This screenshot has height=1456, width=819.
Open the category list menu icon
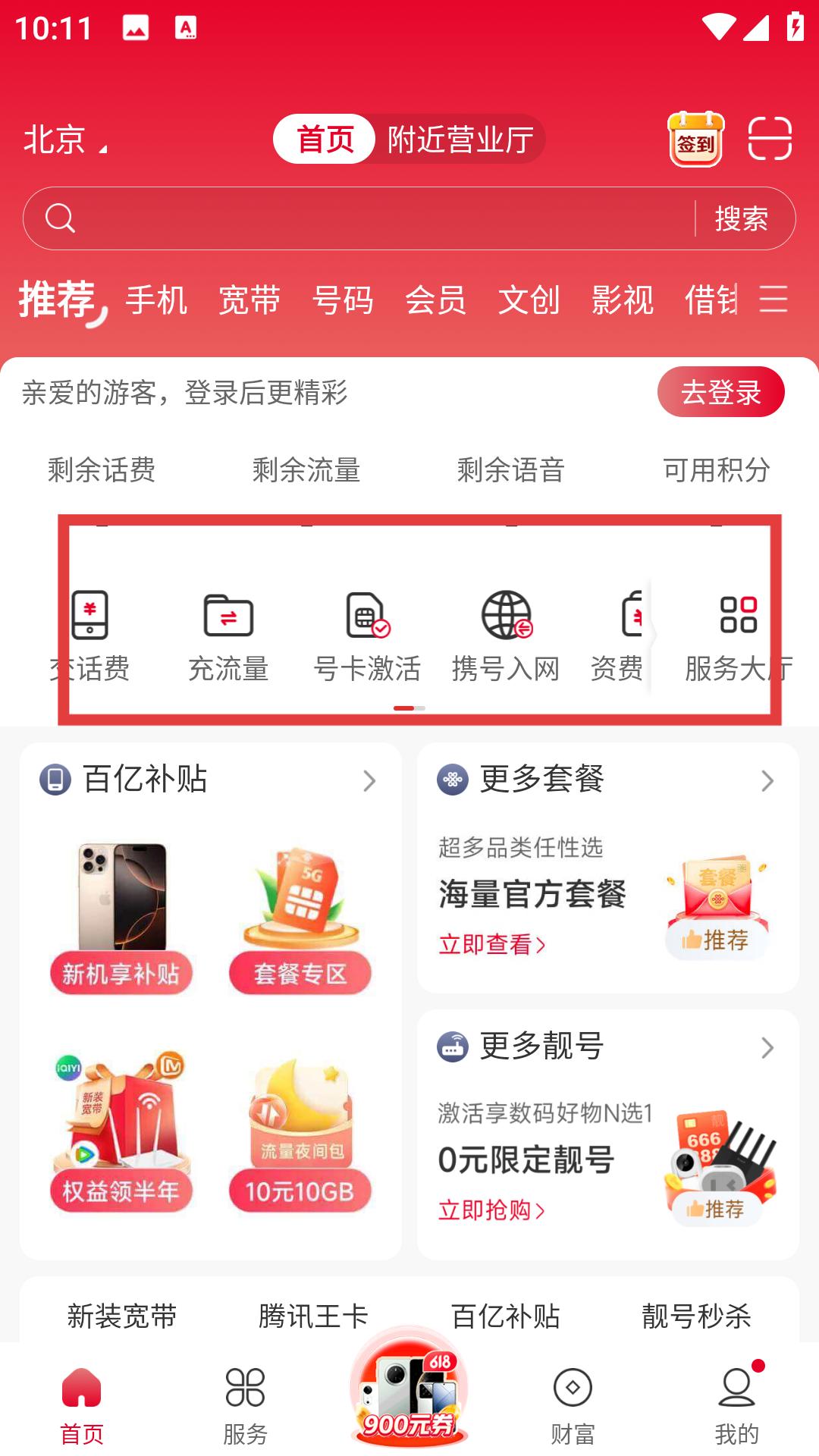[x=773, y=299]
